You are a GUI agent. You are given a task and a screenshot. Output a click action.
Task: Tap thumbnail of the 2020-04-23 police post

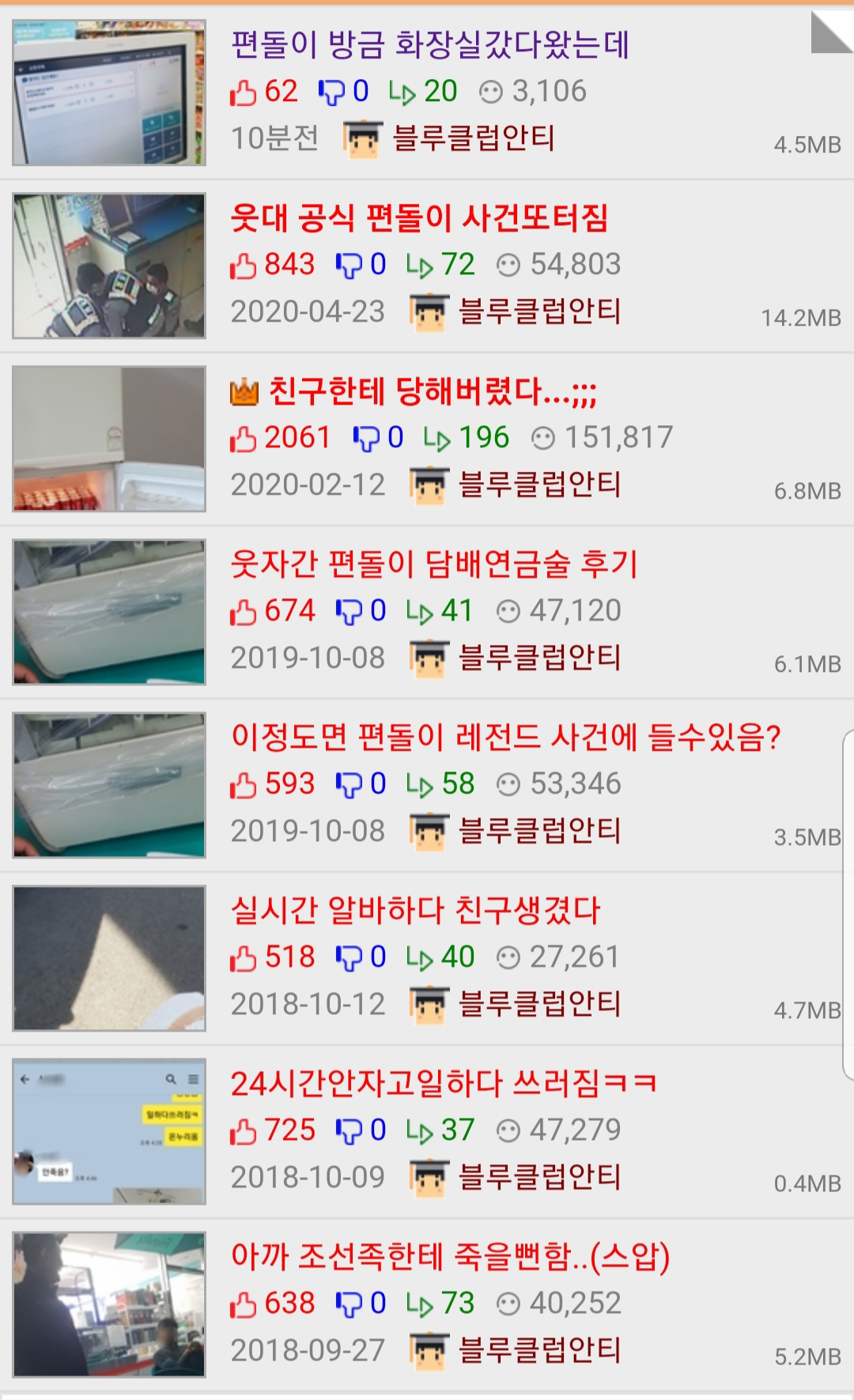[x=109, y=266]
